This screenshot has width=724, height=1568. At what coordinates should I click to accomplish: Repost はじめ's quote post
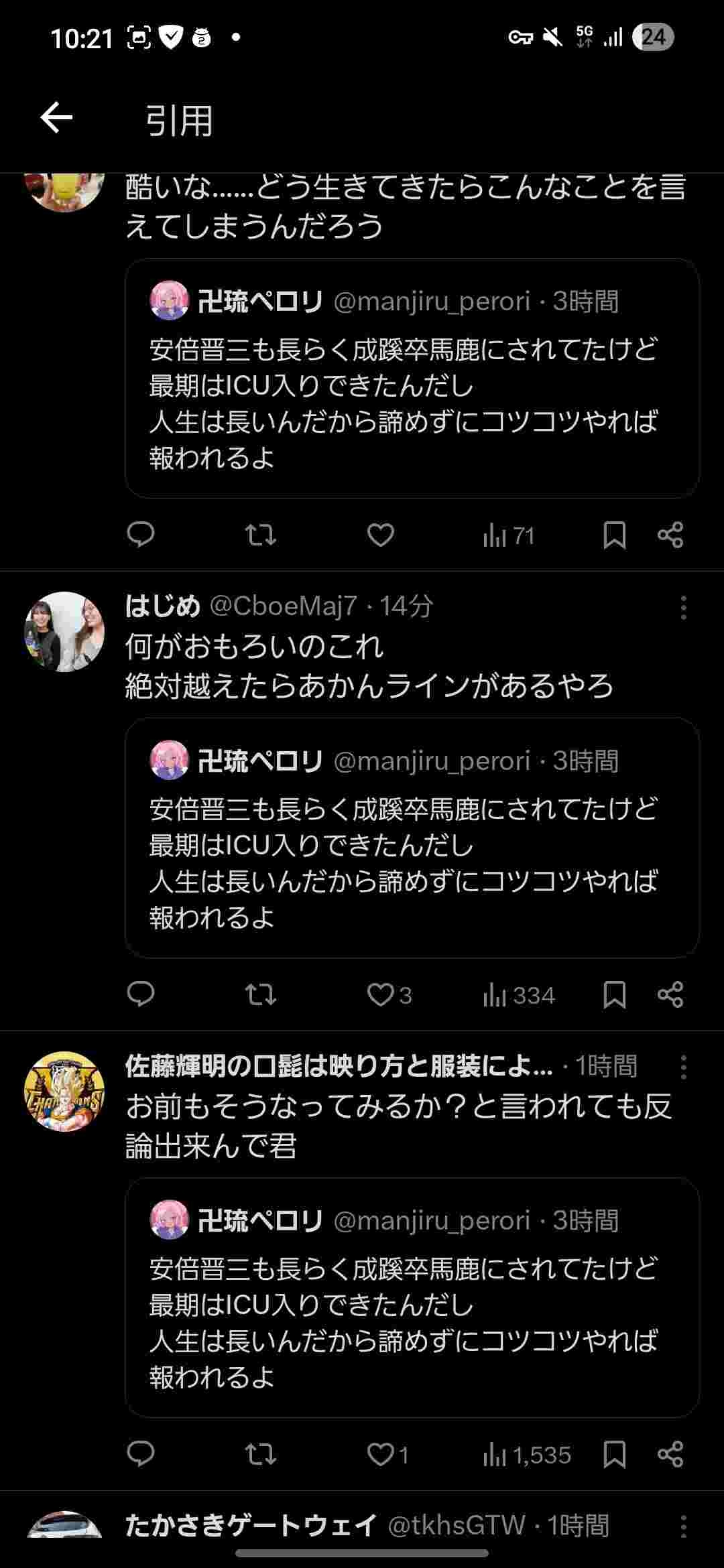point(260,995)
